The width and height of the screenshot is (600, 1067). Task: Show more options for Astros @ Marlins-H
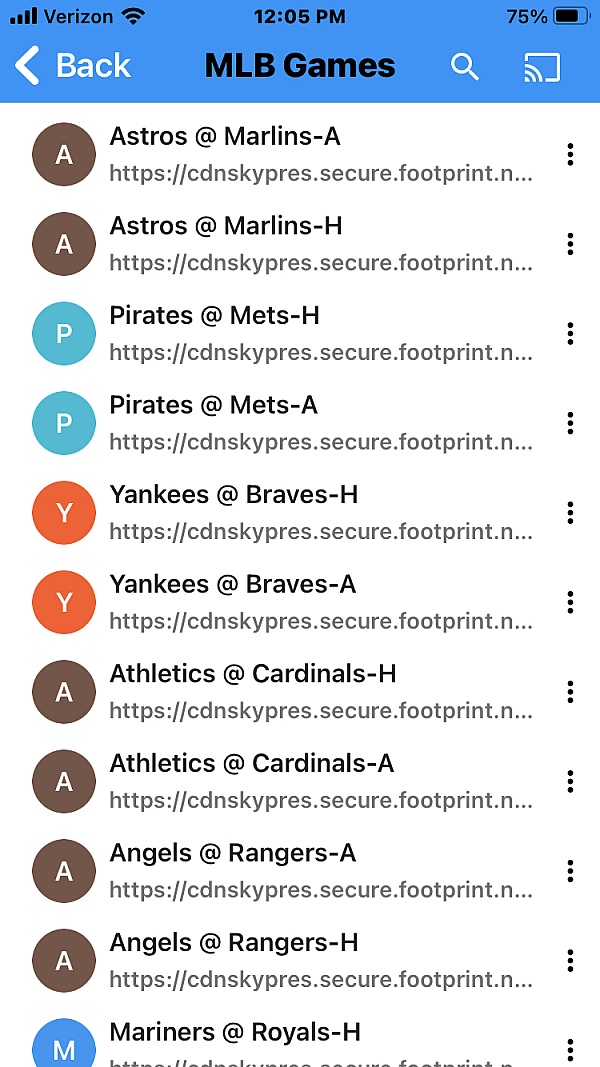pos(570,243)
